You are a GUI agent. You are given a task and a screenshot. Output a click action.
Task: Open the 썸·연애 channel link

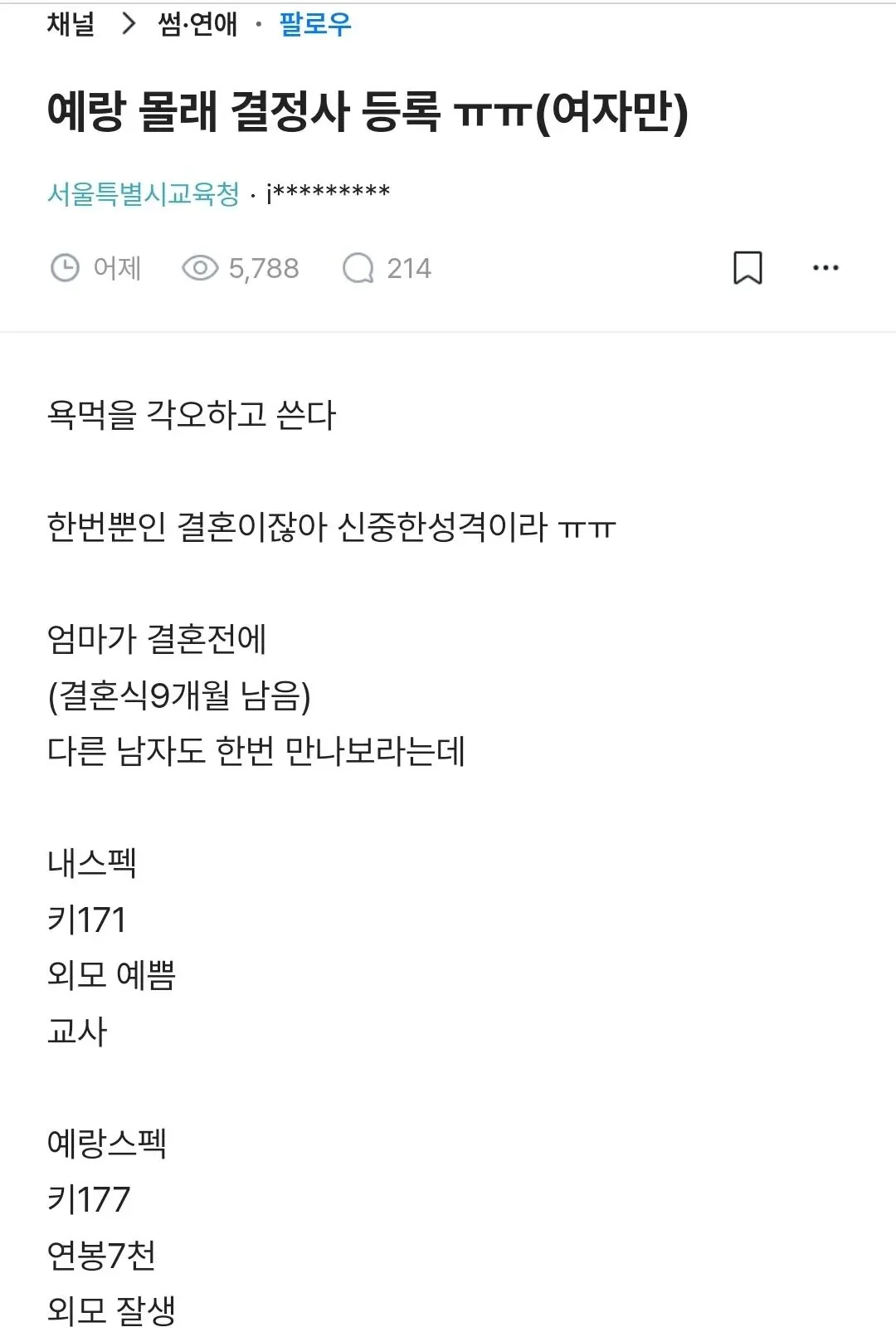(x=197, y=23)
